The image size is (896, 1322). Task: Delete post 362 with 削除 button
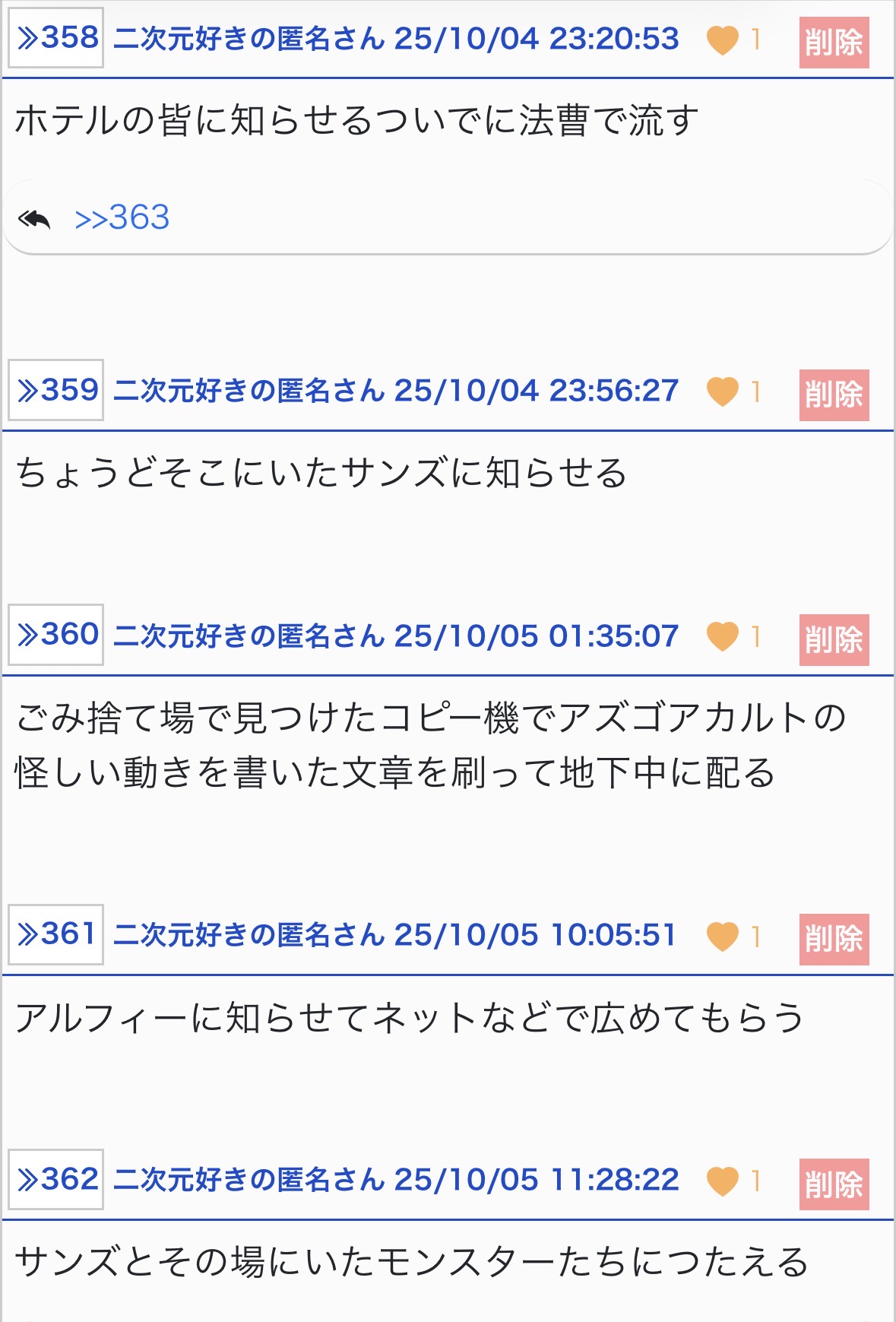pyautogui.click(x=834, y=1184)
